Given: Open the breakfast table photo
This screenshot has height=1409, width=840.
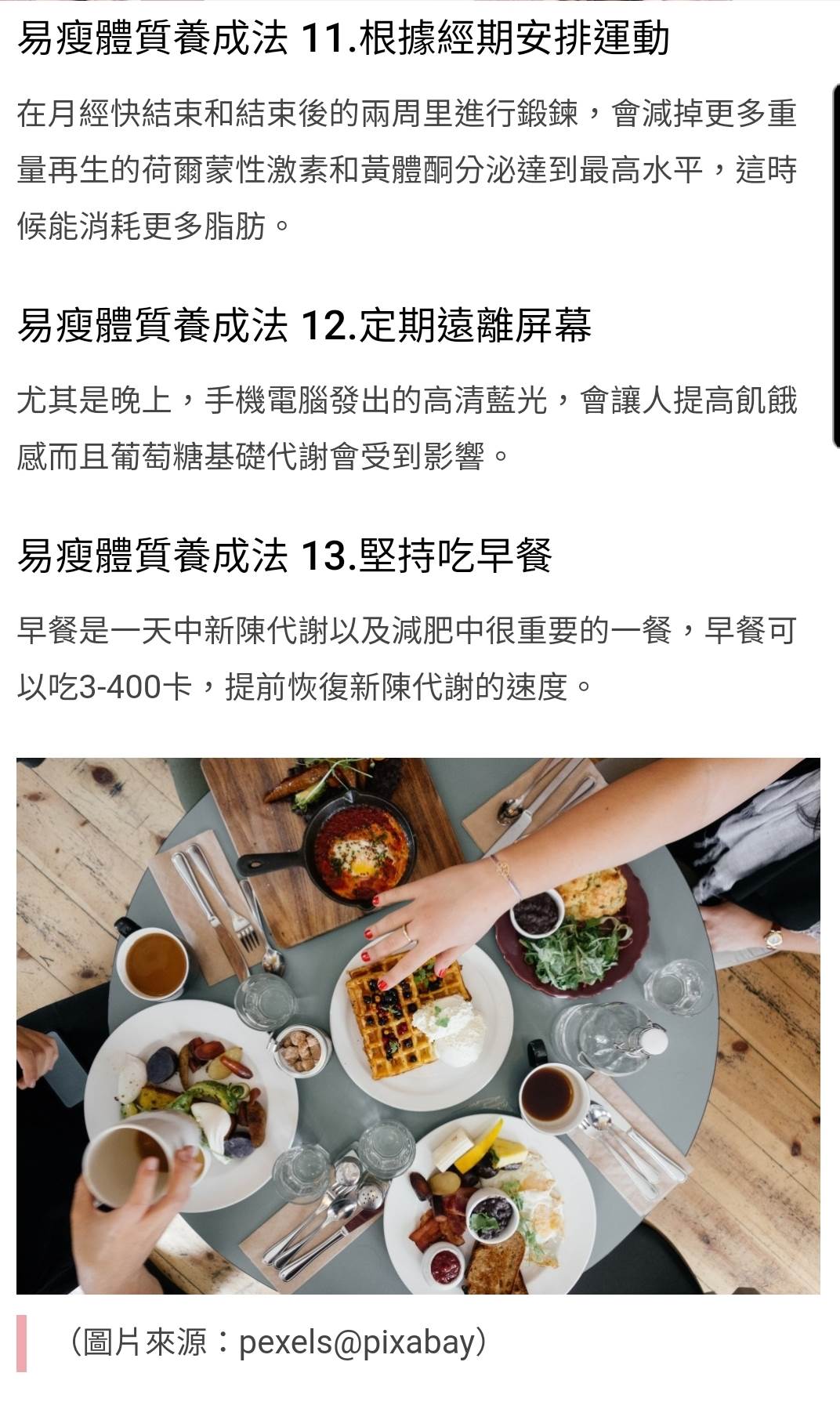Looking at the screenshot, I should 418,1025.
